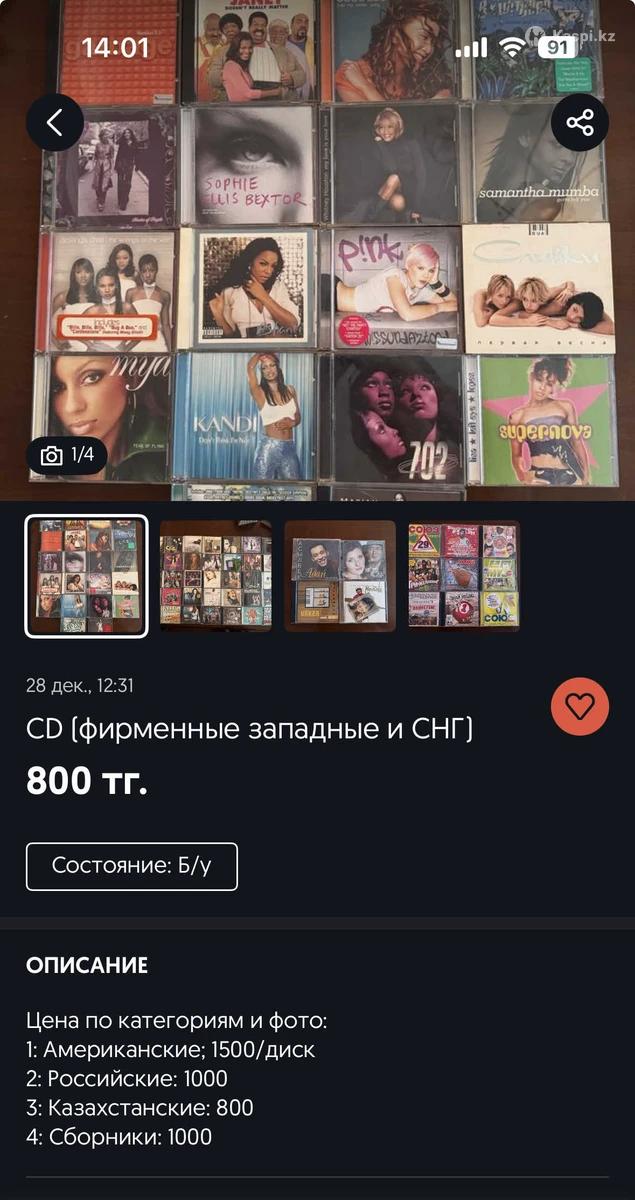
Task: Switch to the fourth photo thumbnail
Action: (463, 576)
